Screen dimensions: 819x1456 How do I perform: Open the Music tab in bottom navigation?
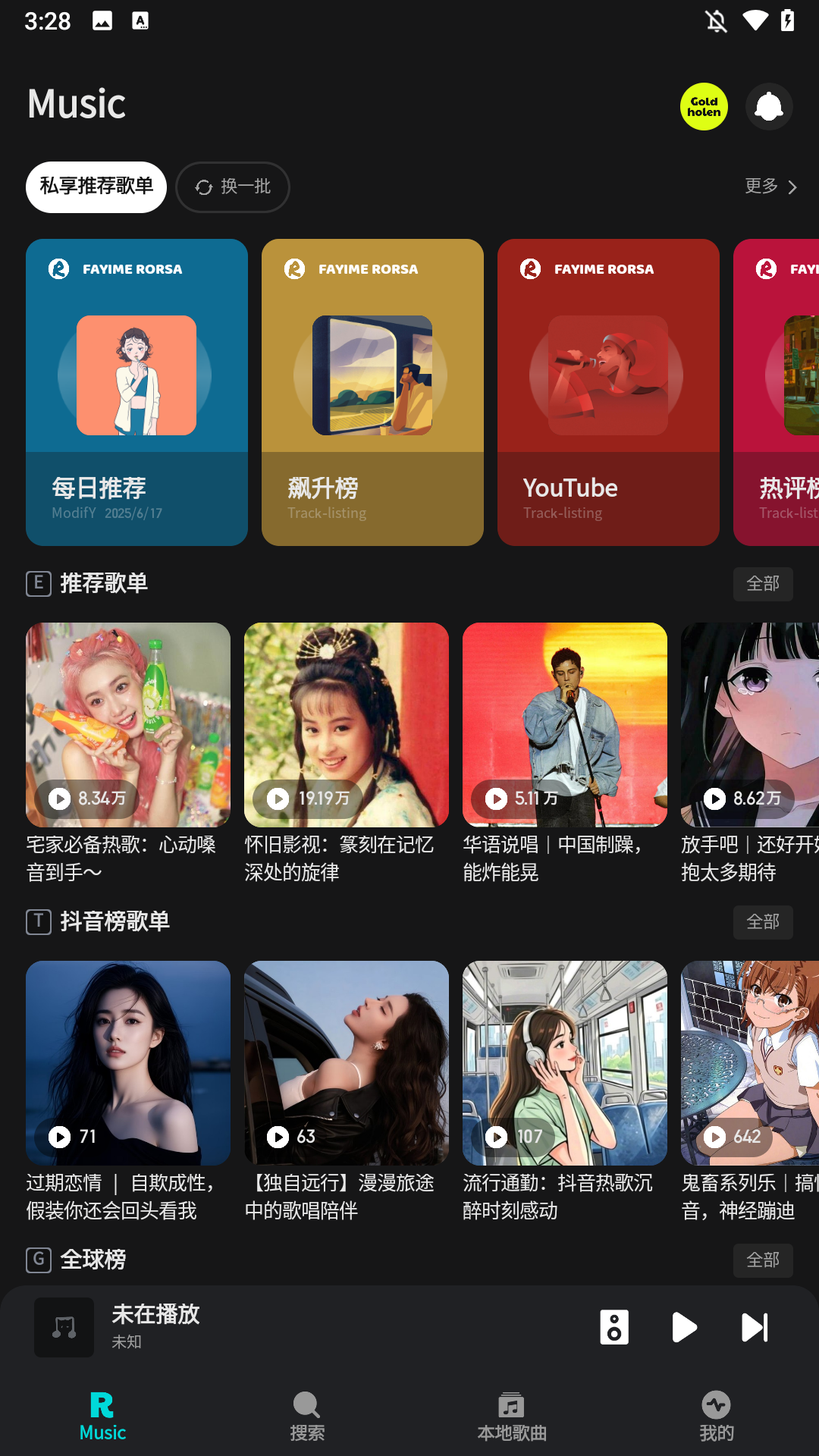(x=102, y=1416)
